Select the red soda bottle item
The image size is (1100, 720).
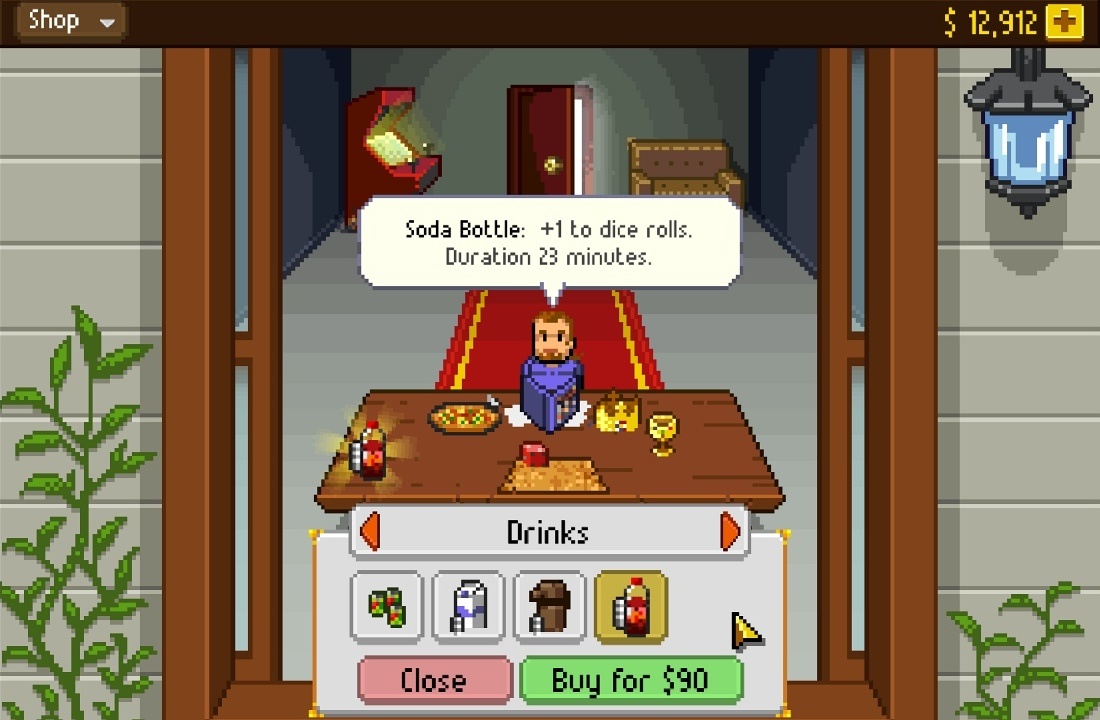click(630, 606)
